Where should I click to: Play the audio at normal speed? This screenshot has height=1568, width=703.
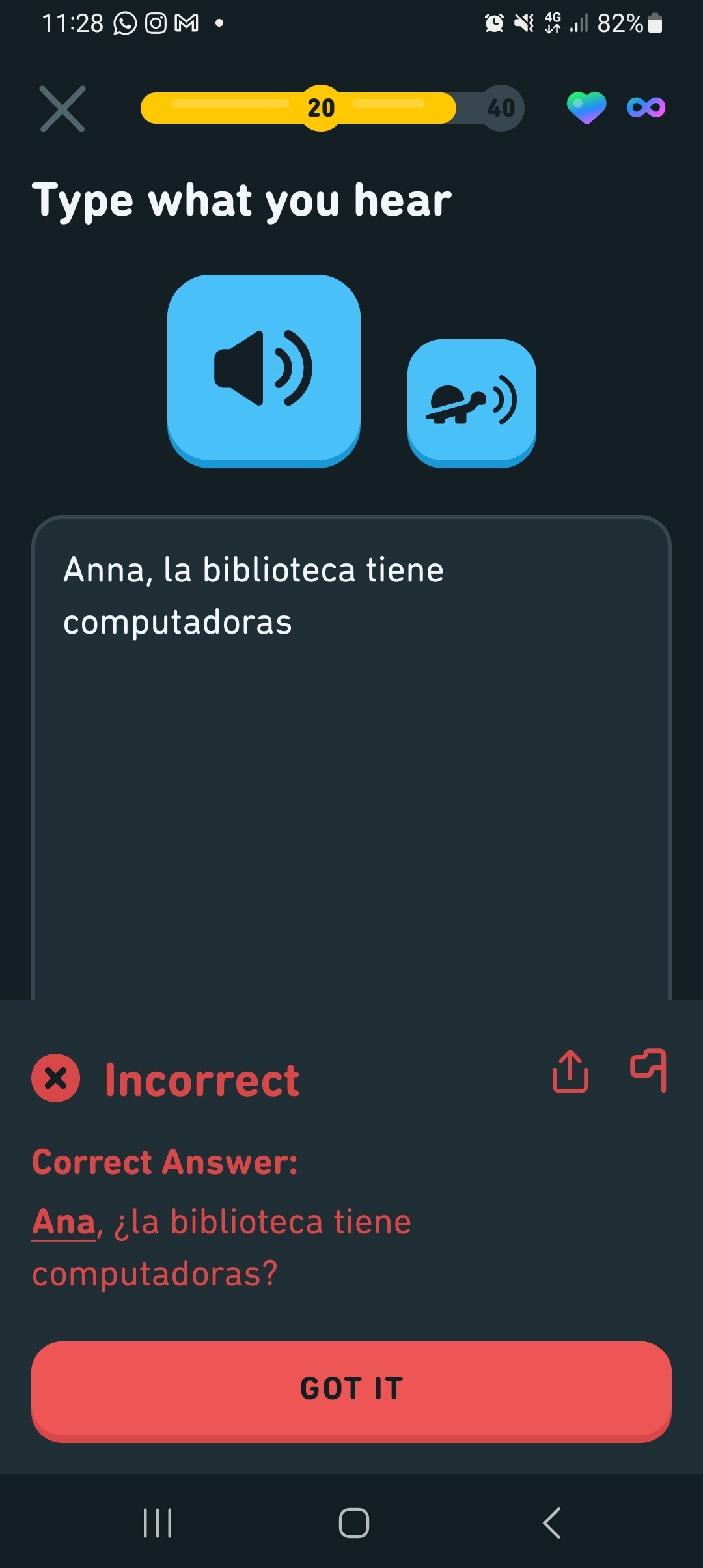264,371
